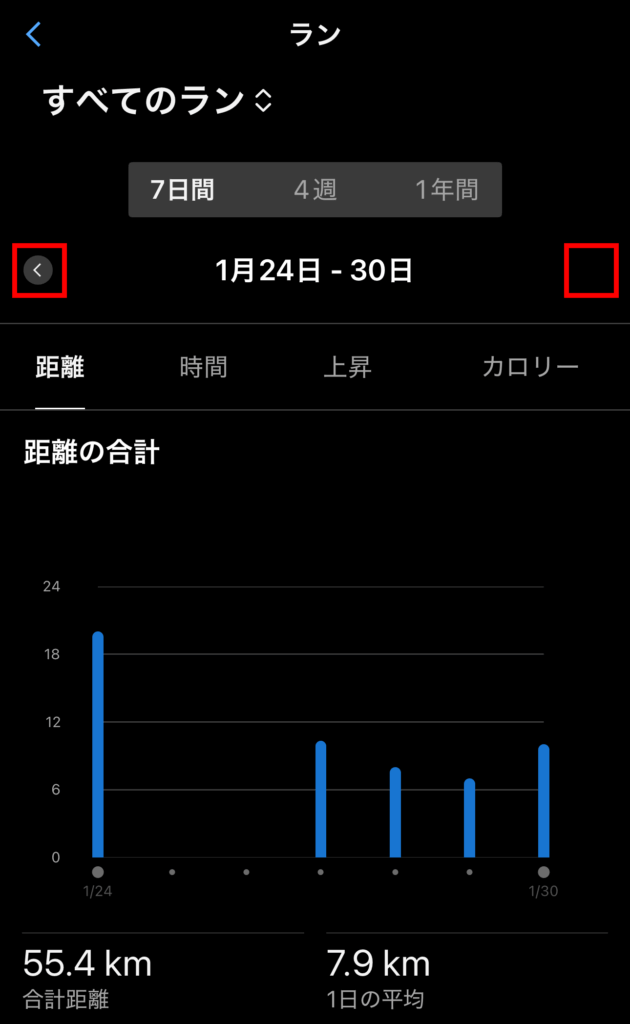Open the すべてのラン dropdown
The image size is (630, 1024).
(x=158, y=100)
